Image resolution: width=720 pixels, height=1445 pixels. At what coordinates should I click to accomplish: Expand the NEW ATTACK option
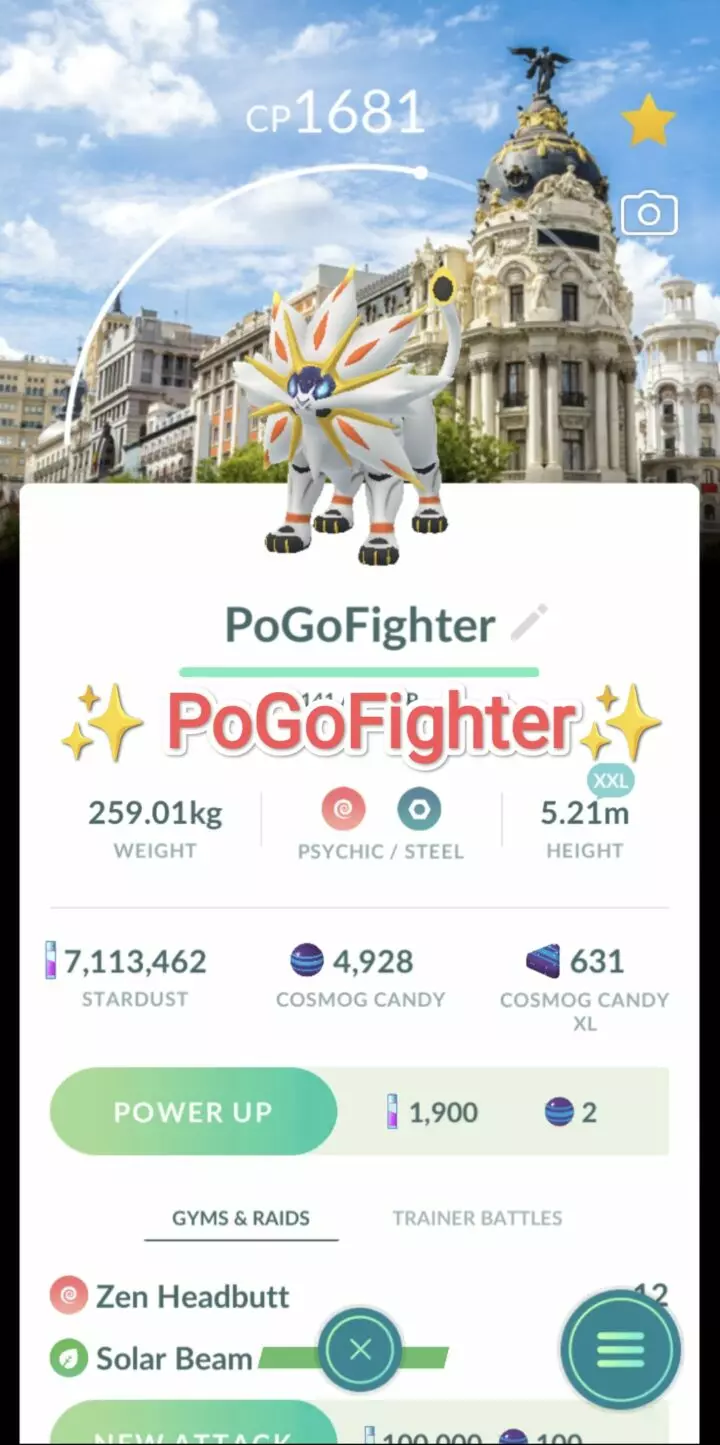pyautogui.click(x=195, y=1432)
